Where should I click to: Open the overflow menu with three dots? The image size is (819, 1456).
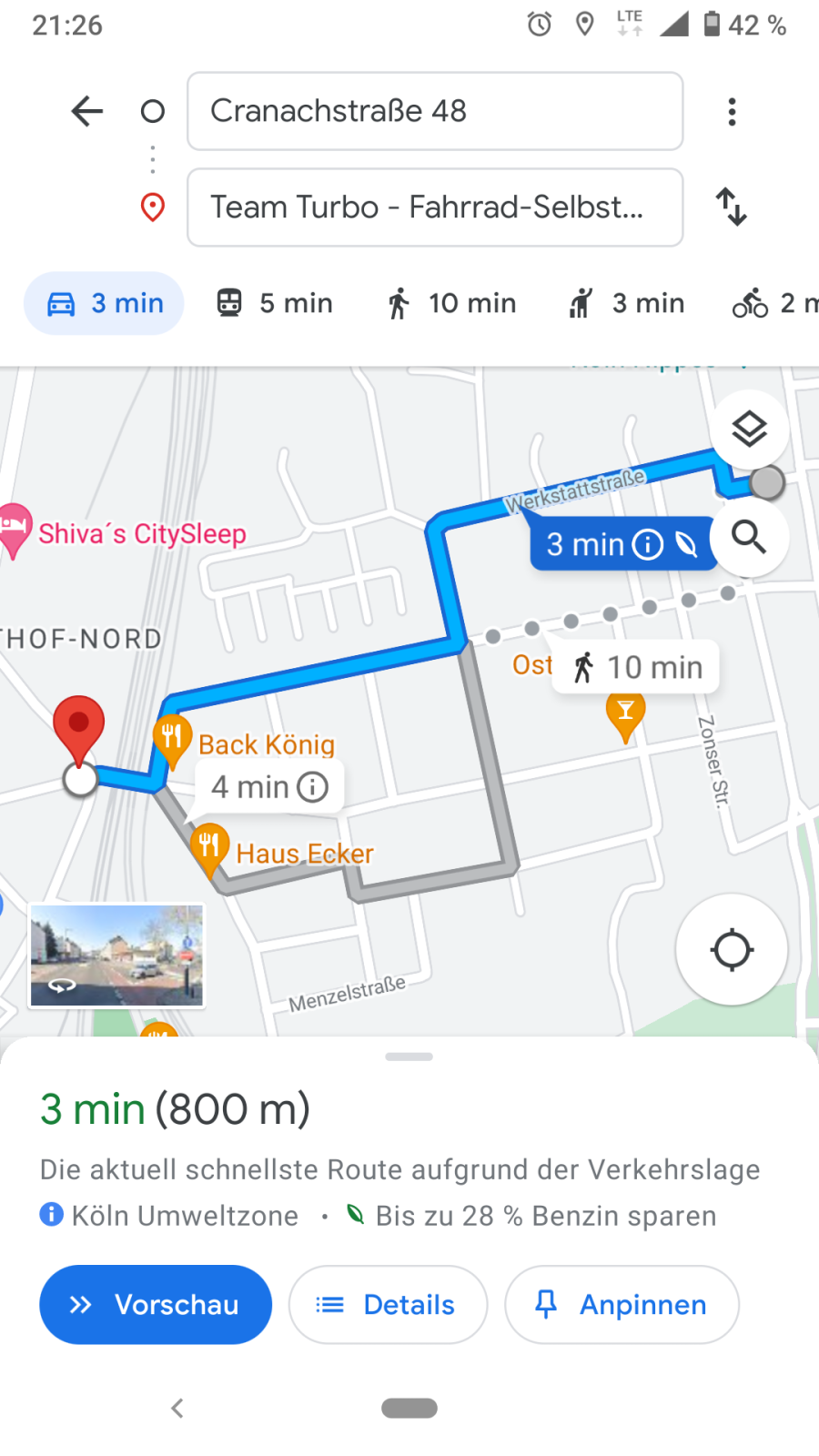point(732,112)
